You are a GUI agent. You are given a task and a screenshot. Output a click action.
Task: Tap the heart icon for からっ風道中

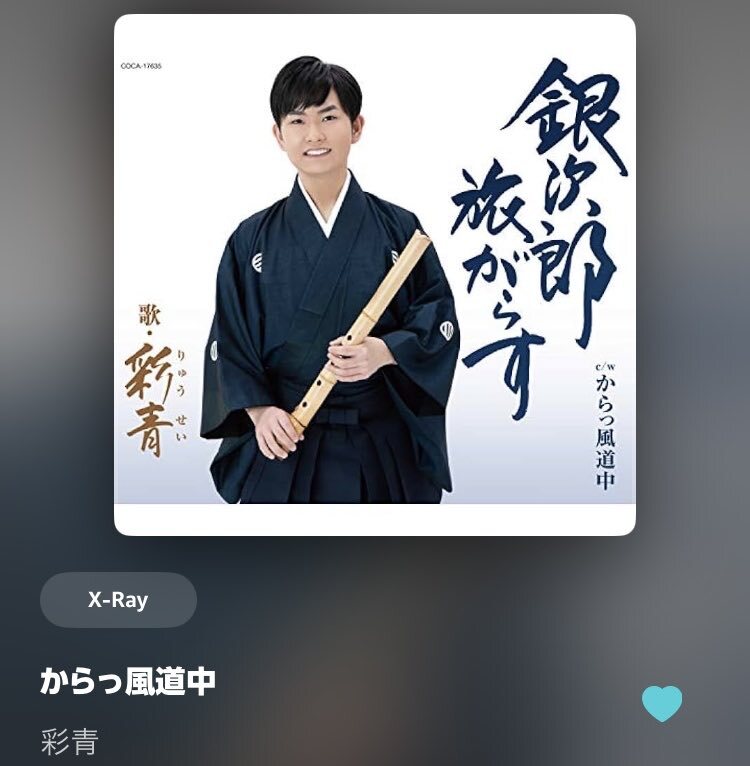(x=662, y=704)
